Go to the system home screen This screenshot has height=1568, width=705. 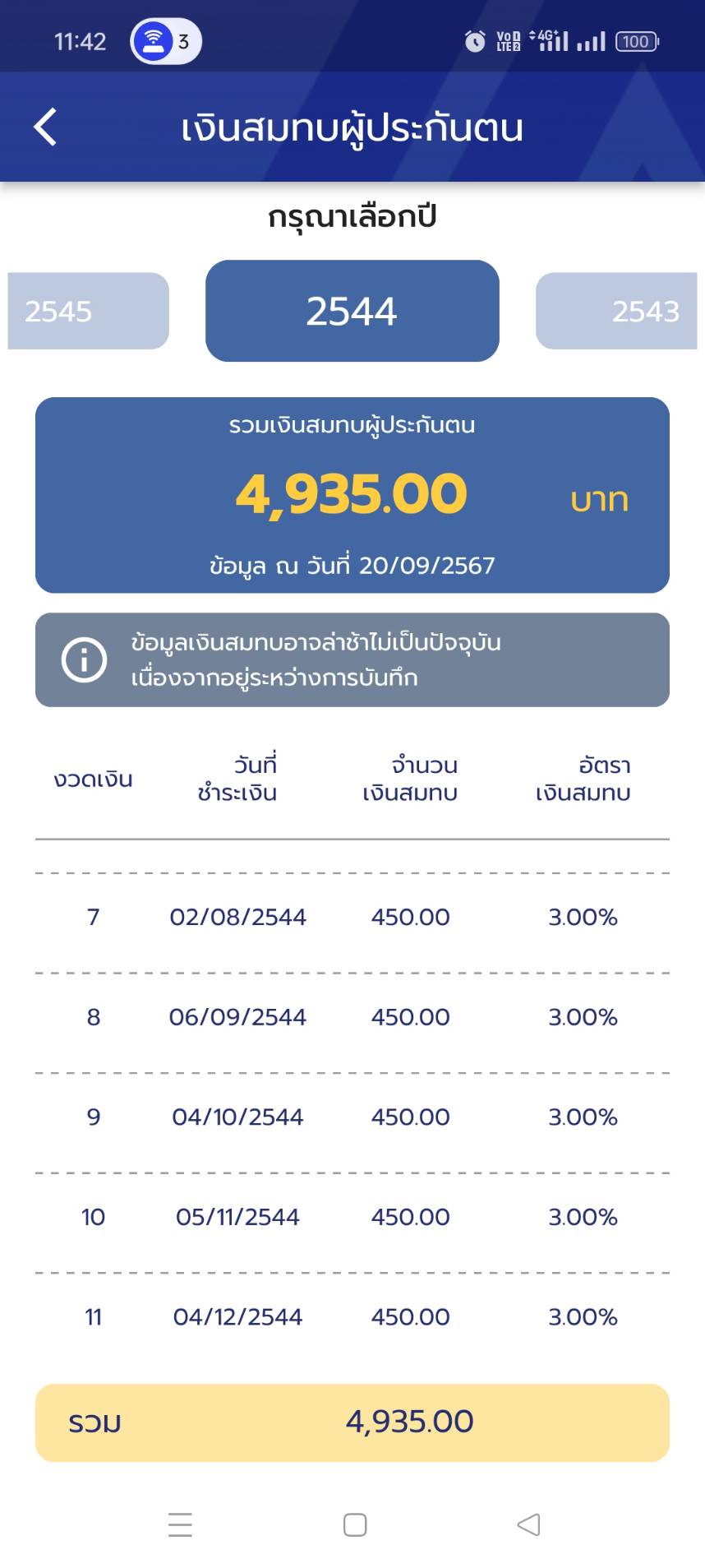point(354,1524)
